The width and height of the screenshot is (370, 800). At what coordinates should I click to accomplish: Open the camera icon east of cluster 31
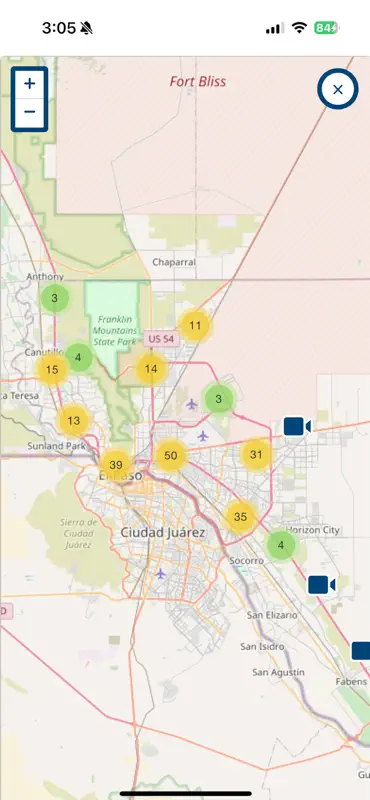tap(297, 427)
